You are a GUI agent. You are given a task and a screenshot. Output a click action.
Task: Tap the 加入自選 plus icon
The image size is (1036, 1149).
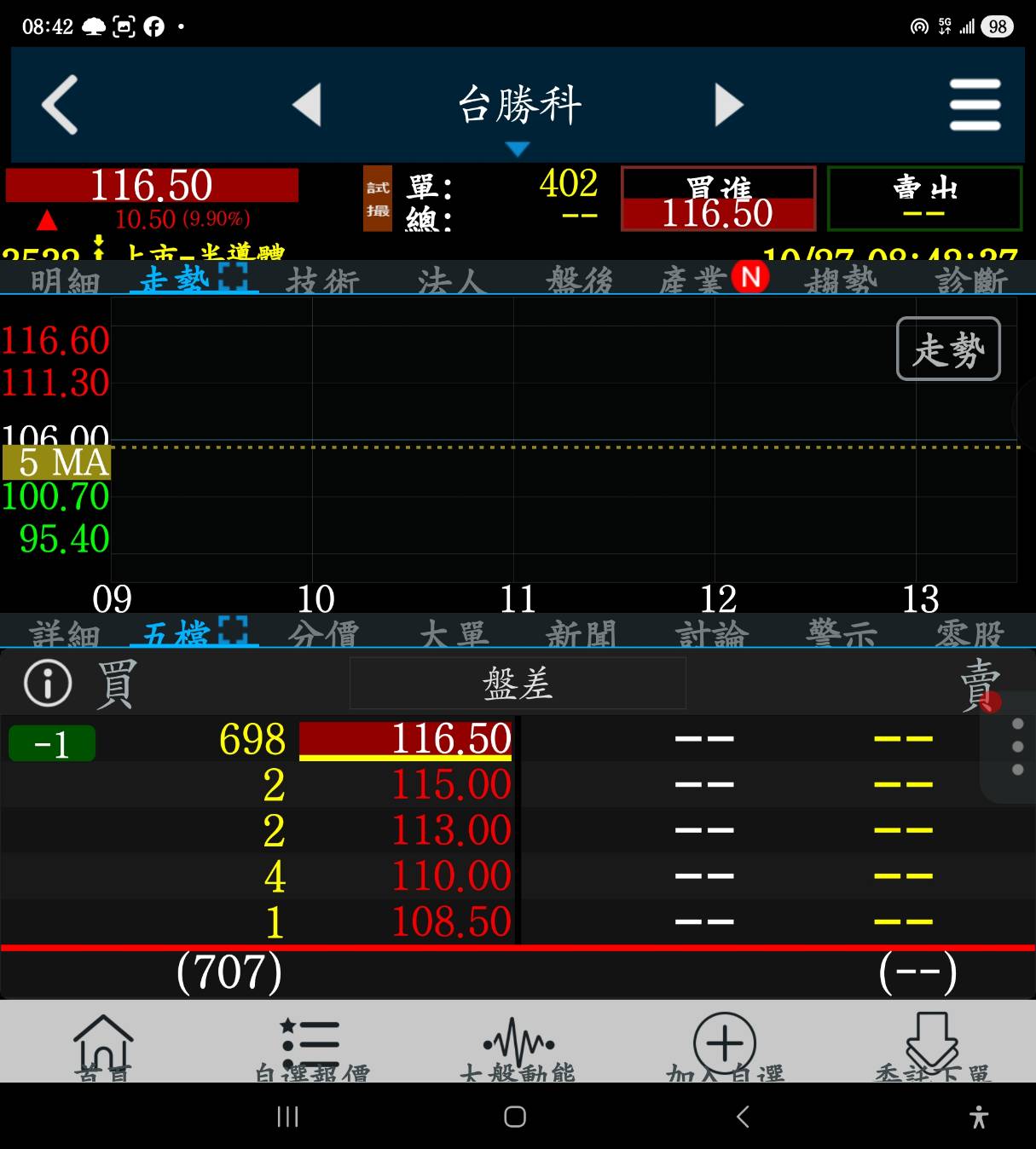[x=724, y=1044]
